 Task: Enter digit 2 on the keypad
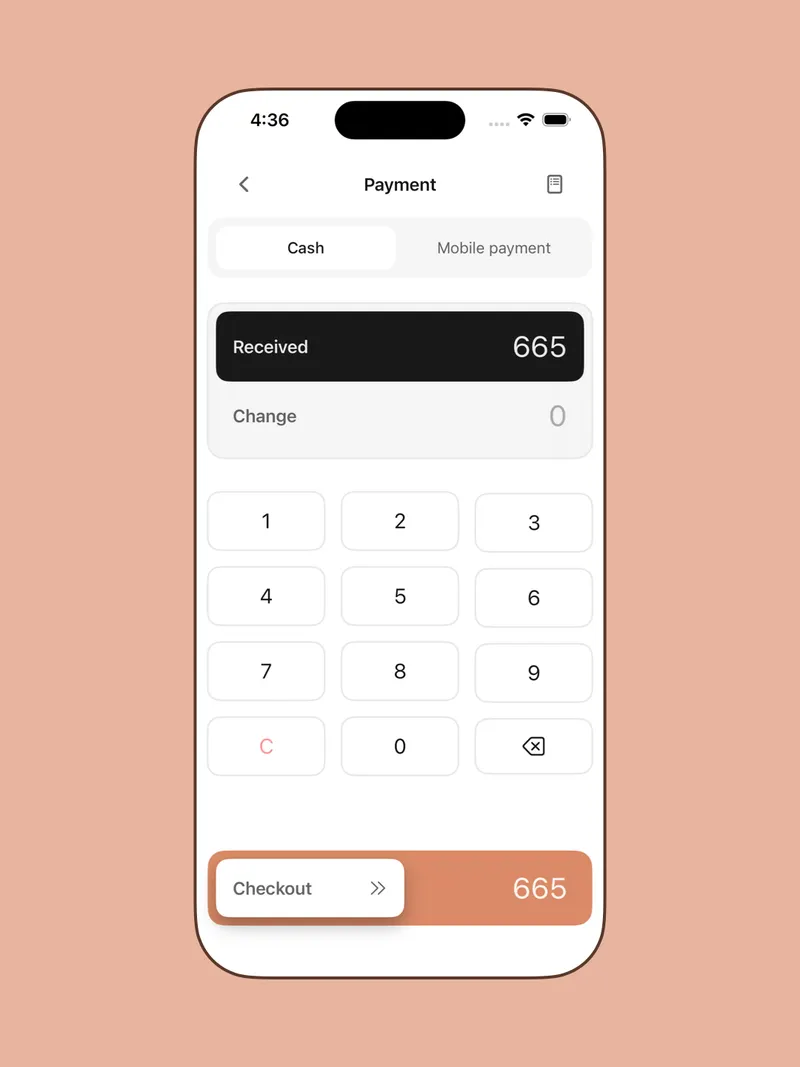400,521
